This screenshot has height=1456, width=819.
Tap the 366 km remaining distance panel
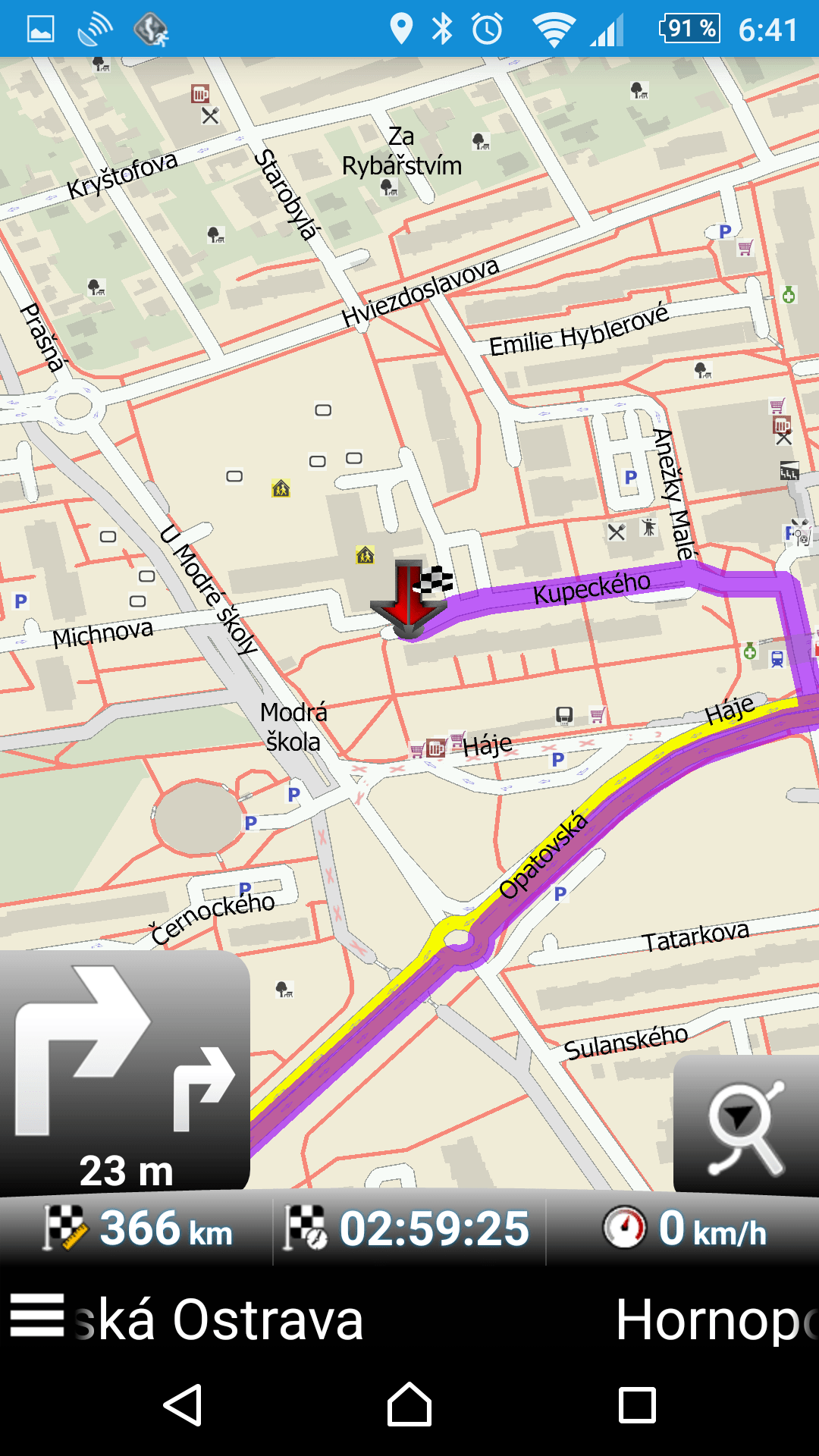coord(137,1228)
